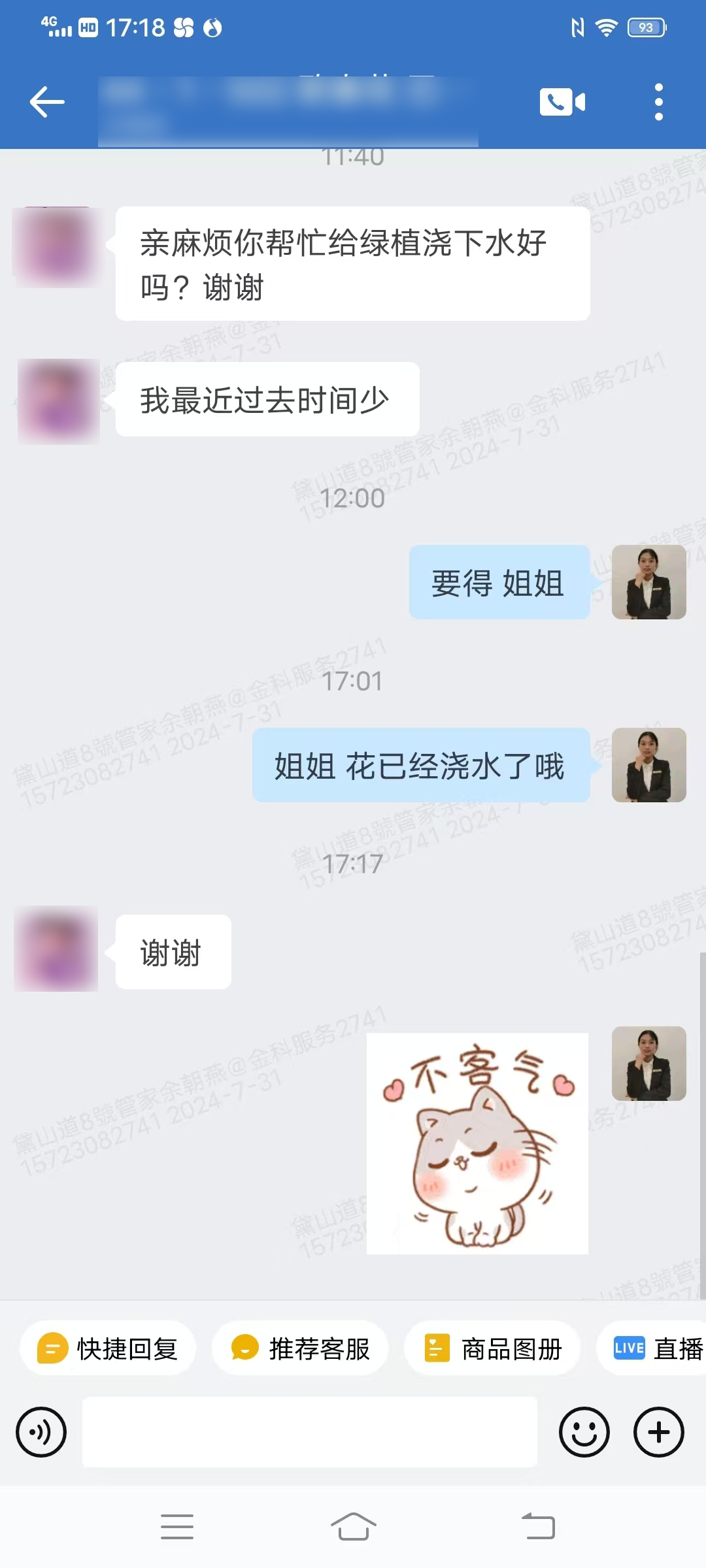Open the three-dot overflow menu
This screenshot has width=706, height=1568.
click(658, 102)
